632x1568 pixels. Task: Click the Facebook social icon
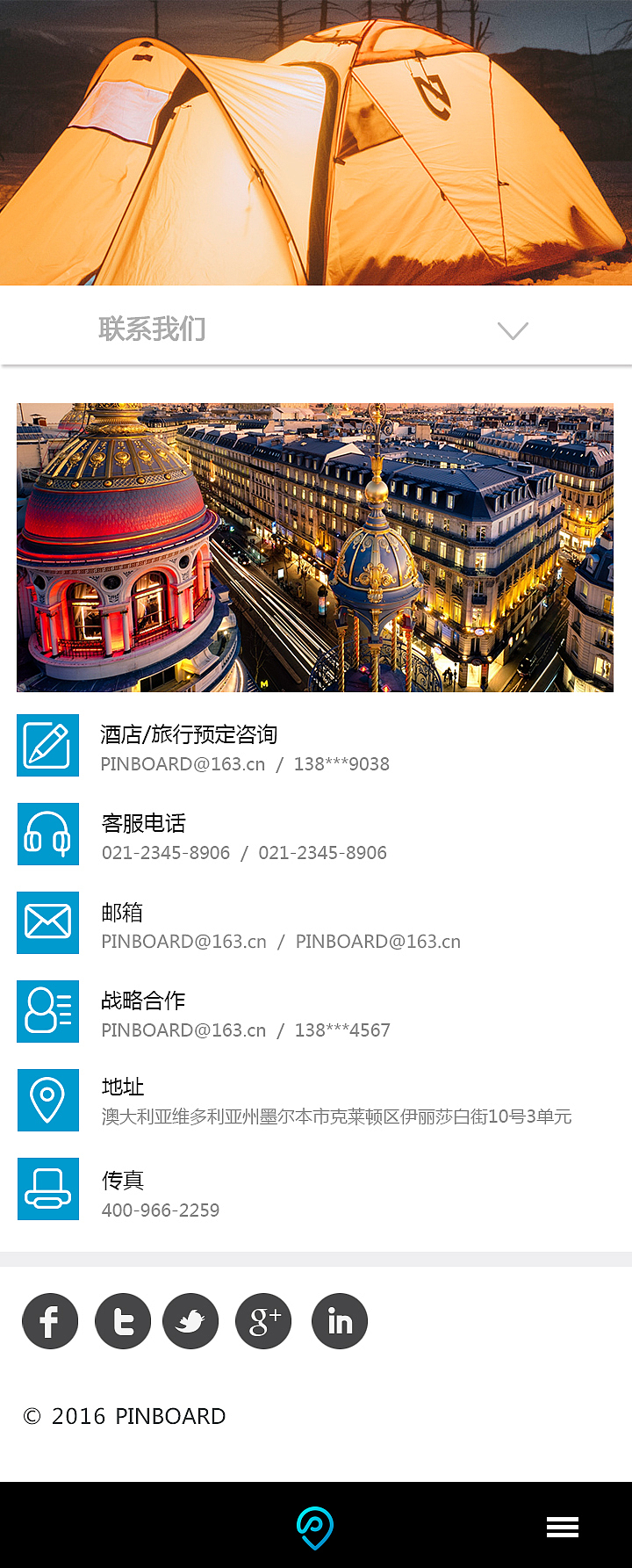(x=50, y=1320)
